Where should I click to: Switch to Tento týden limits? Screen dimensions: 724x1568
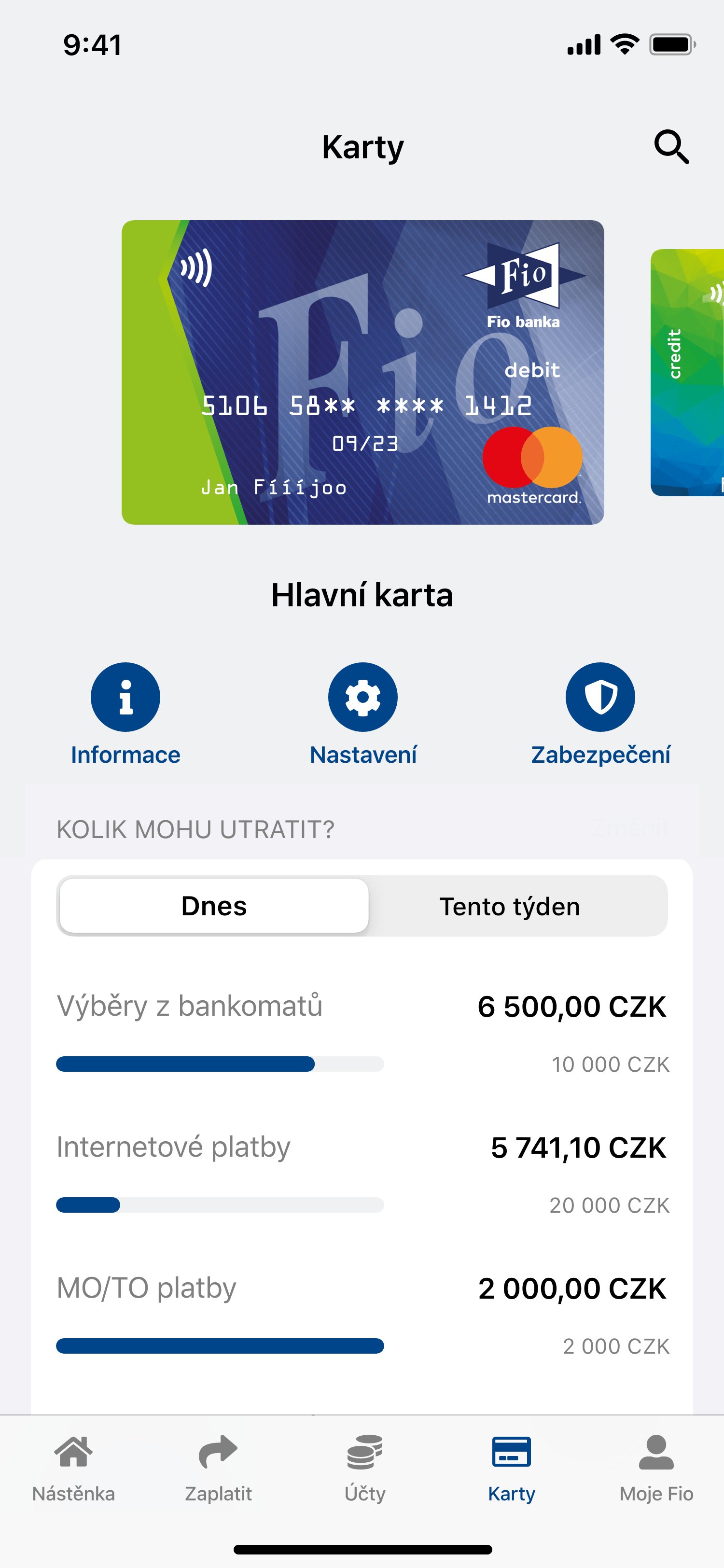point(510,906)
